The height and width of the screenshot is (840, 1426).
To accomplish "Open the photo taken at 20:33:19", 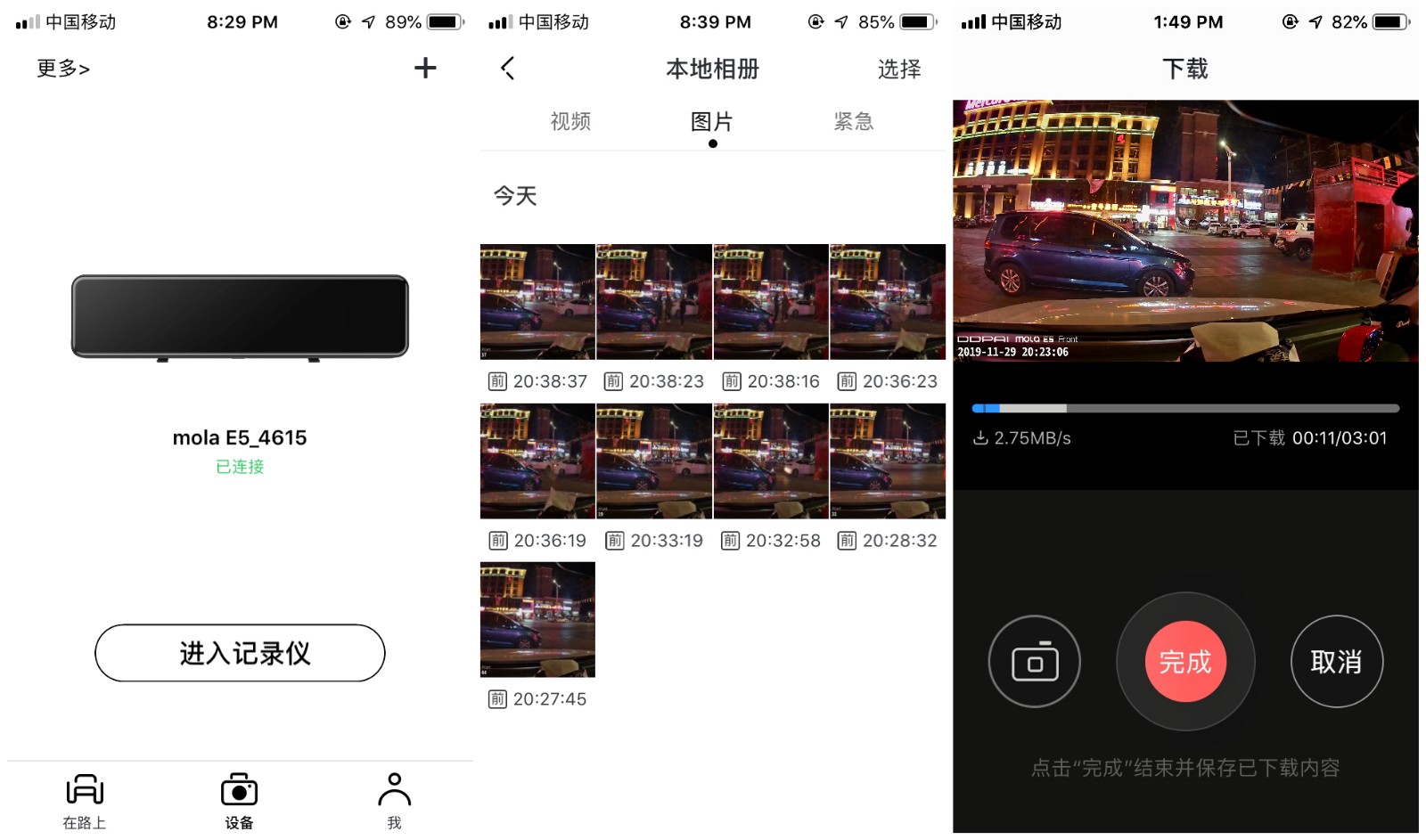I will [x=653, y=461].
